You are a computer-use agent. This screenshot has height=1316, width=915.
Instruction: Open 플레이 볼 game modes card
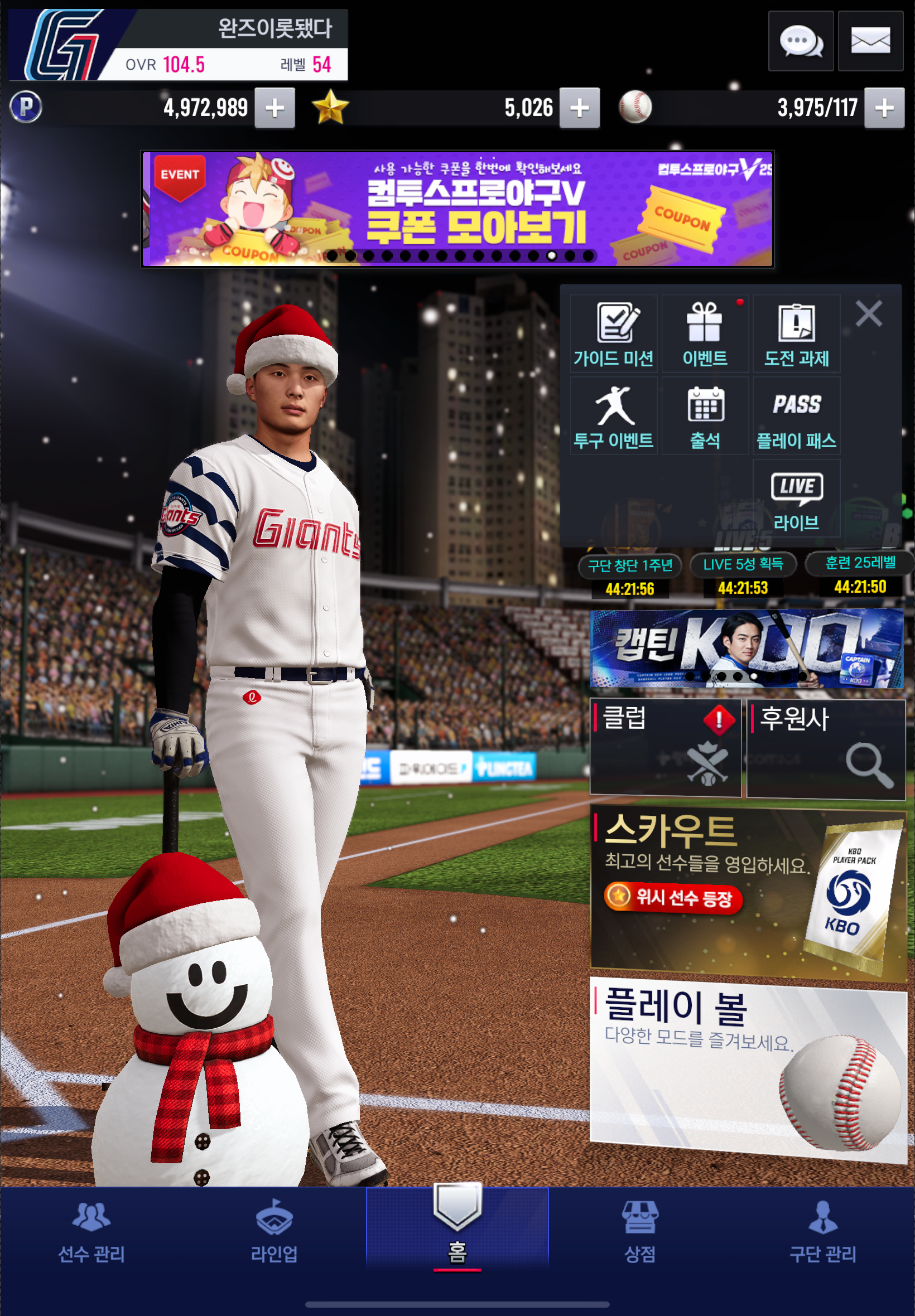coord(748,1068)
